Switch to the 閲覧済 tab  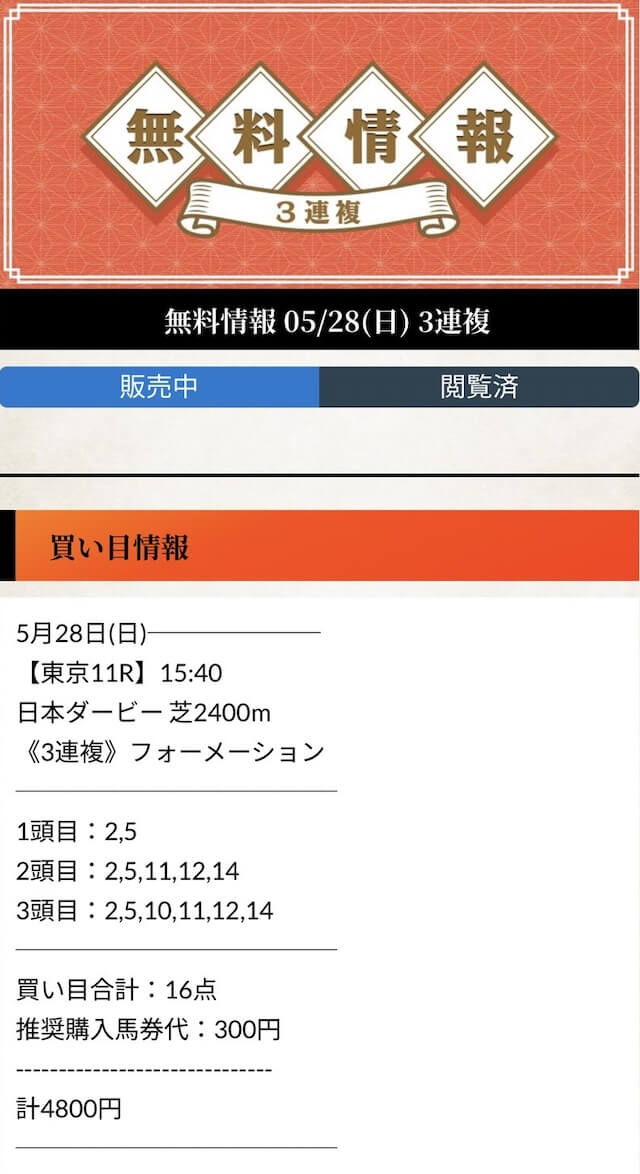[479, 387]
